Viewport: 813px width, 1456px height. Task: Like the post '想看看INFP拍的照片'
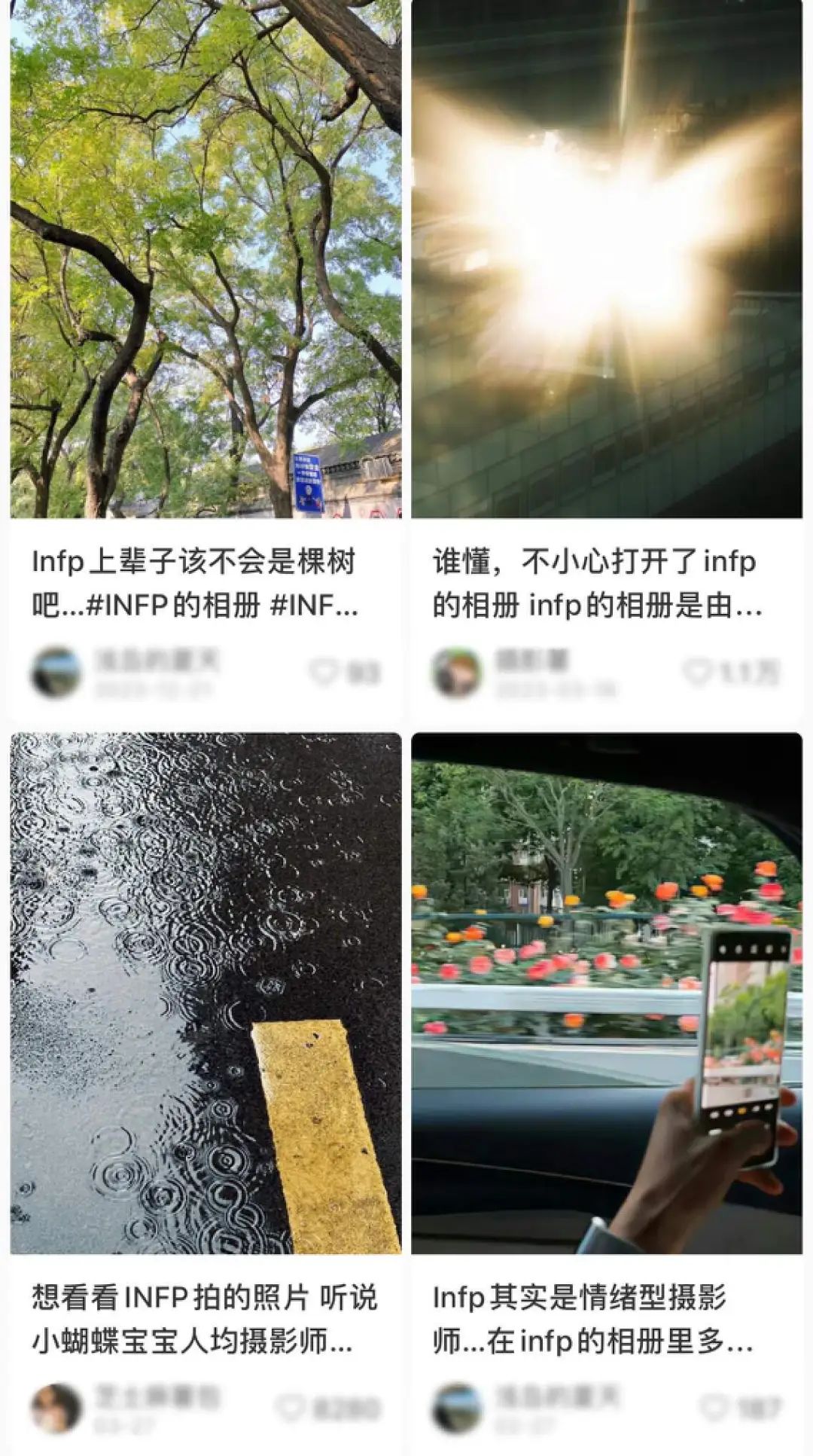[x=292, y=1408]
